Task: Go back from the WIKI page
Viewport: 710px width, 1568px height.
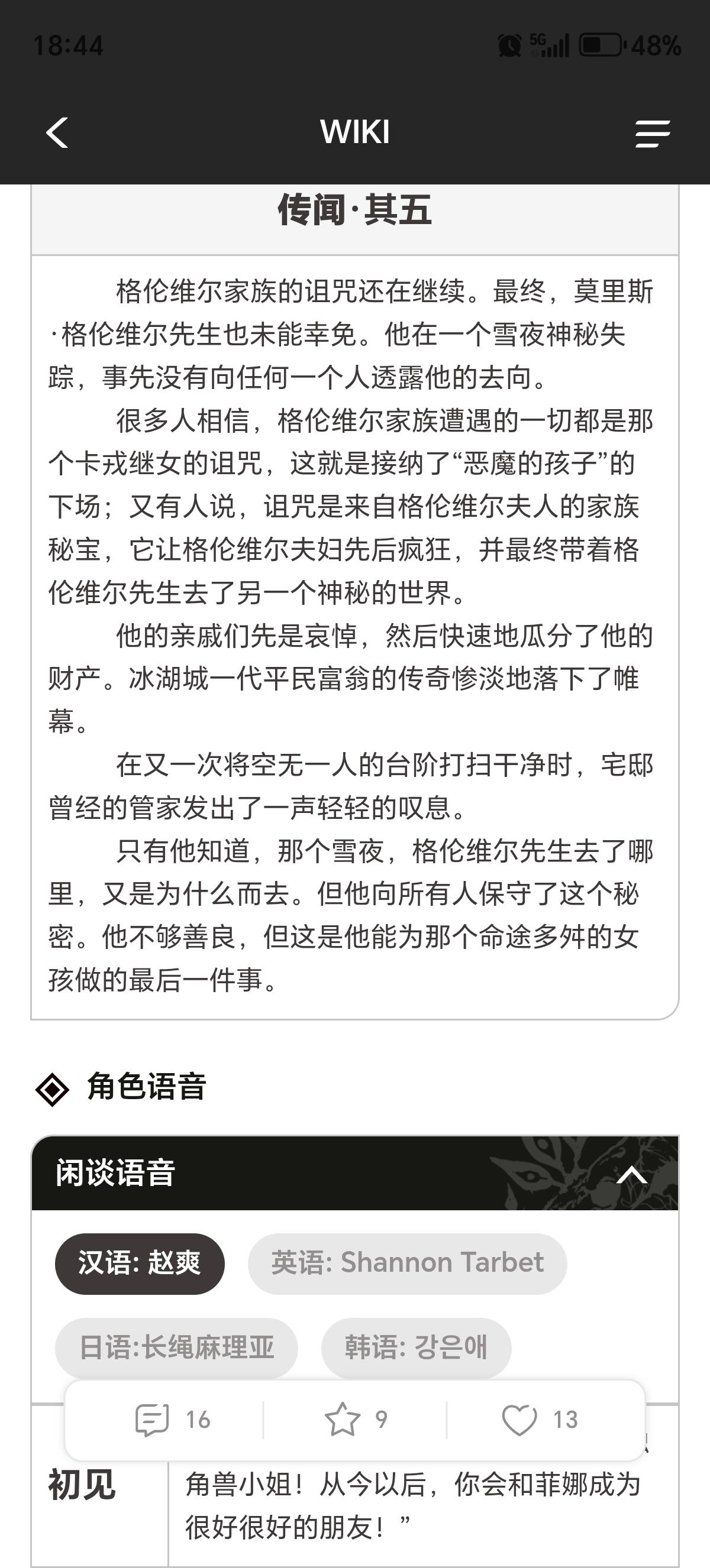Action: [x=57, y=132]
